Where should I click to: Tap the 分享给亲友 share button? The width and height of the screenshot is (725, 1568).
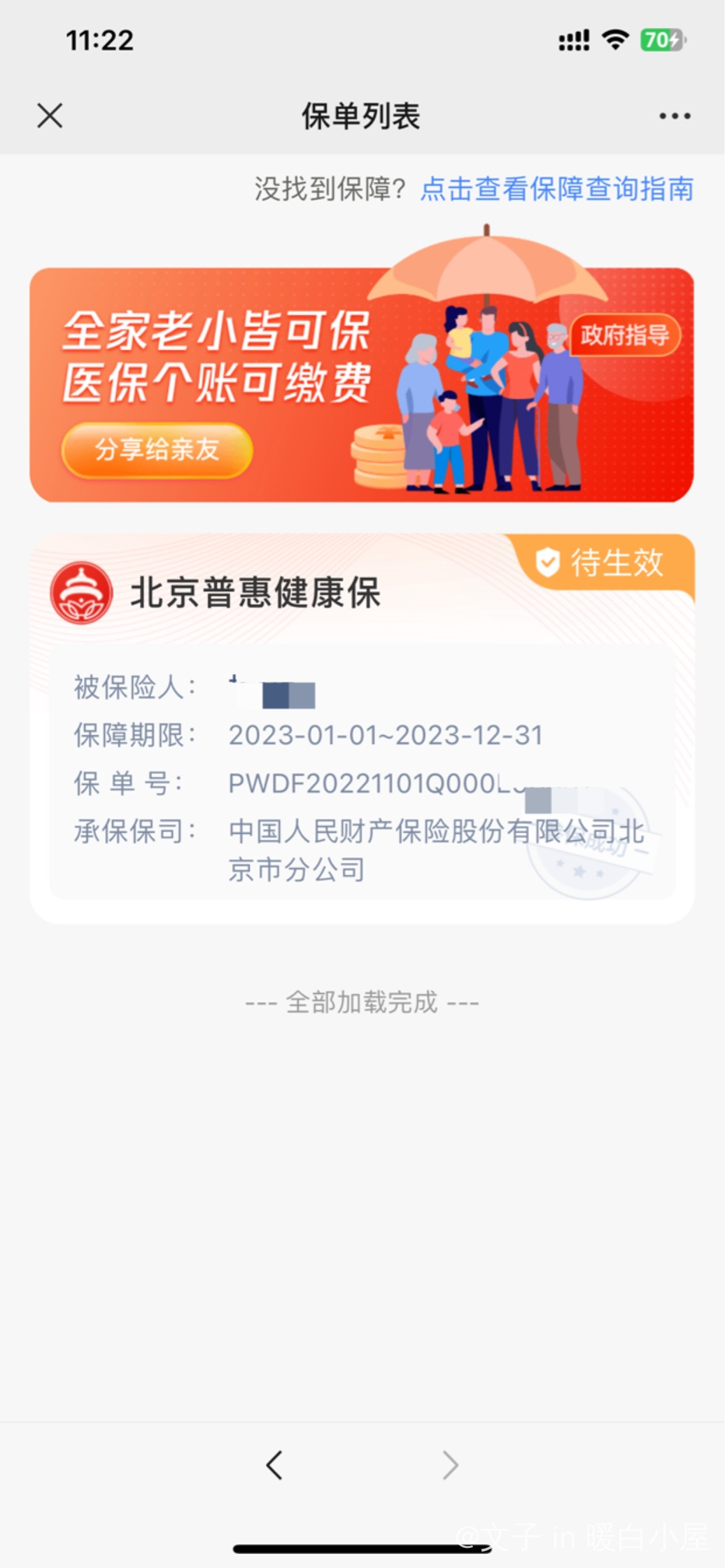tap(157, 450)
